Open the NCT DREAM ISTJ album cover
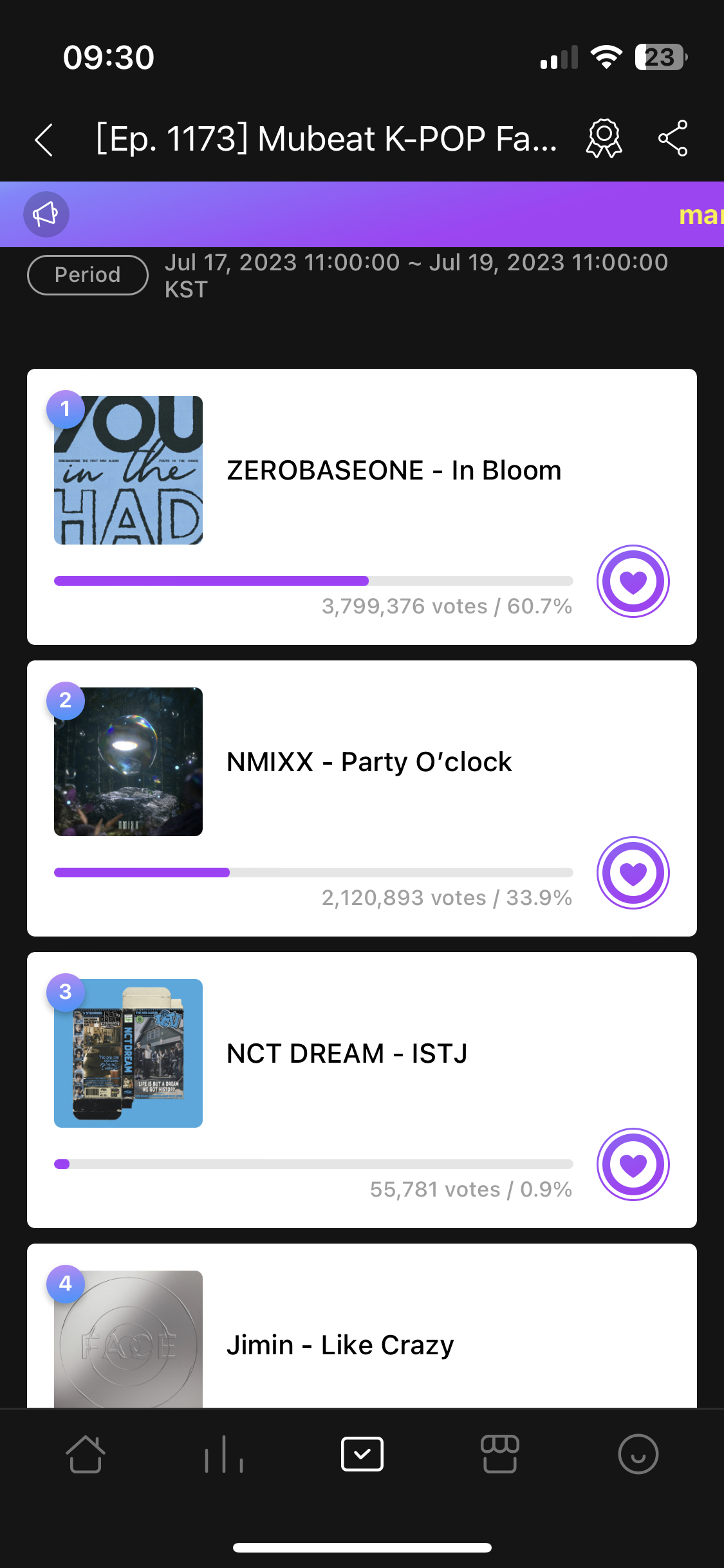The width and height of the screenshot is (724, 1568). click(129, 1054)
